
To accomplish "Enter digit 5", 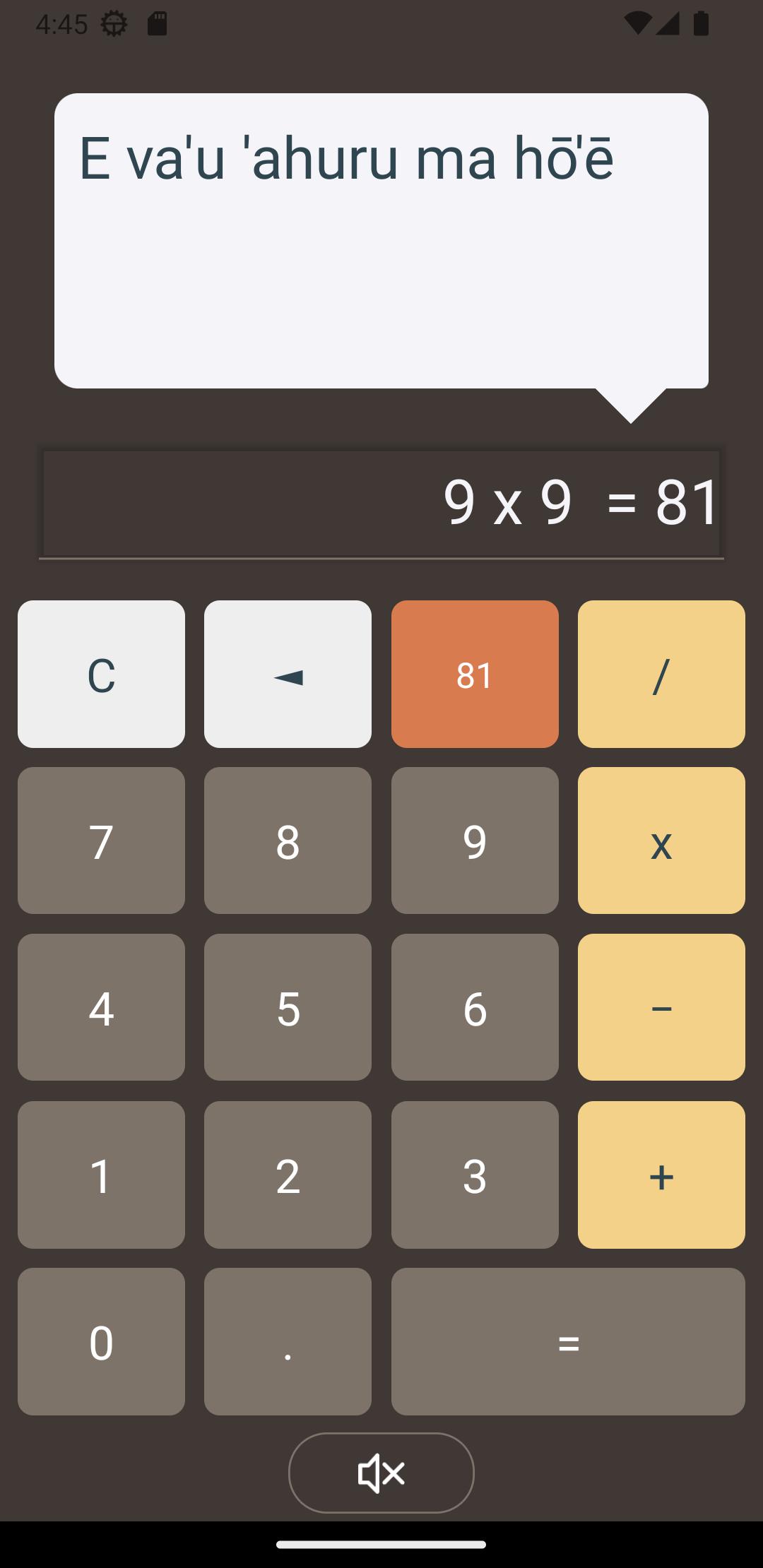I will pyautogui.click(x=288, y=1007).
